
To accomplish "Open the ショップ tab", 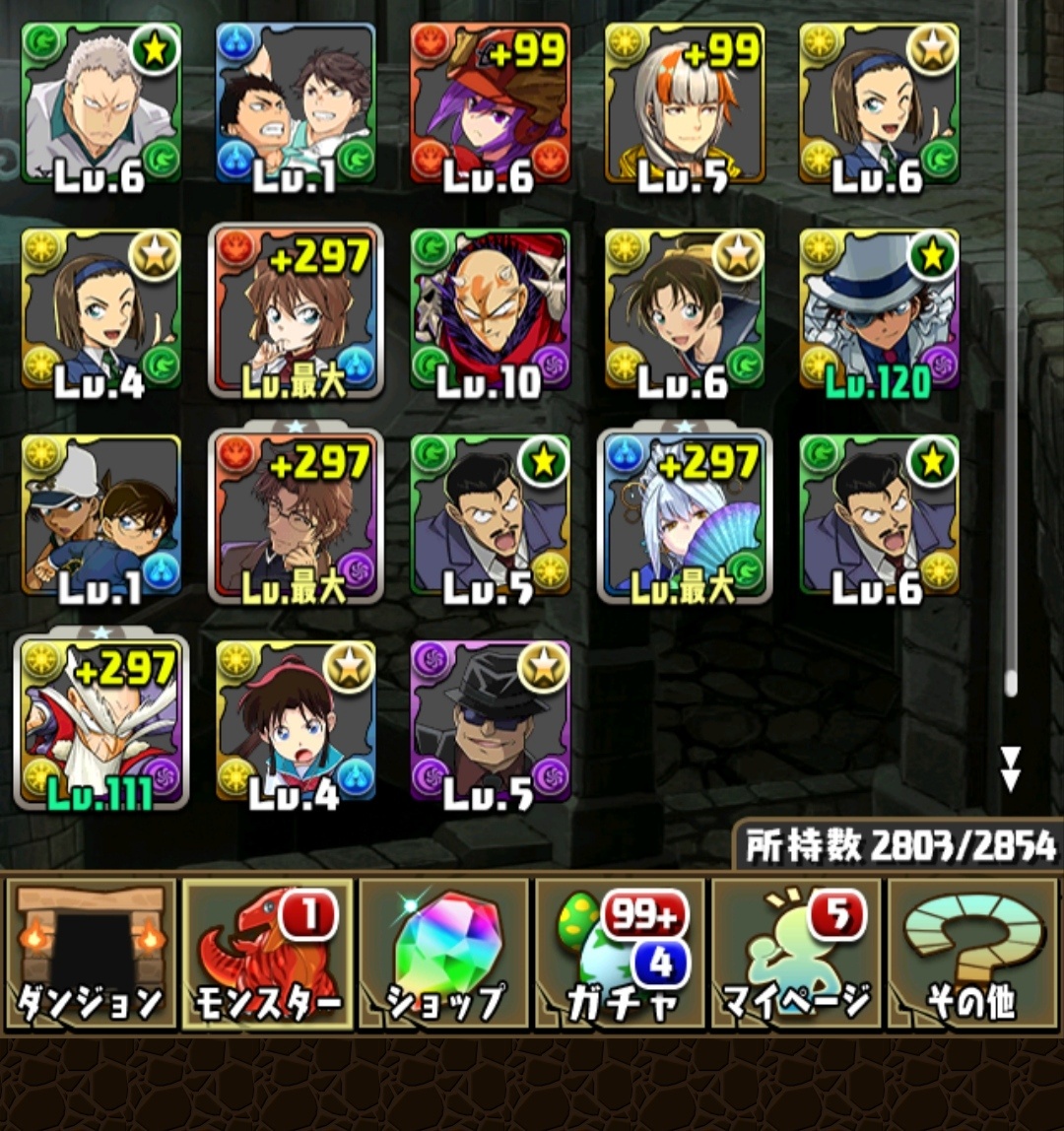I will (x=445, y=952).
